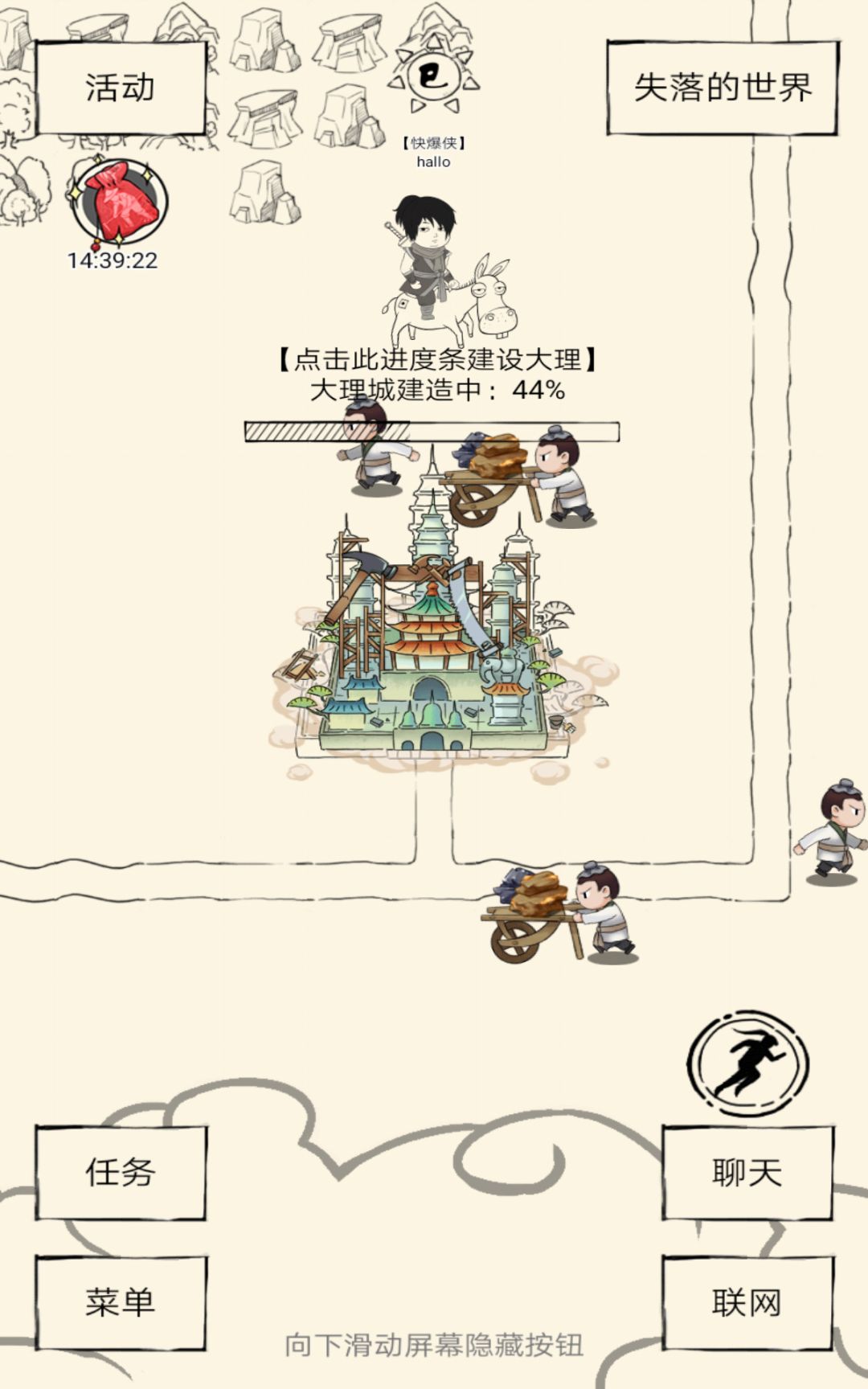
Task: Open the 联网 online button
Action: tap(747, 1303)
